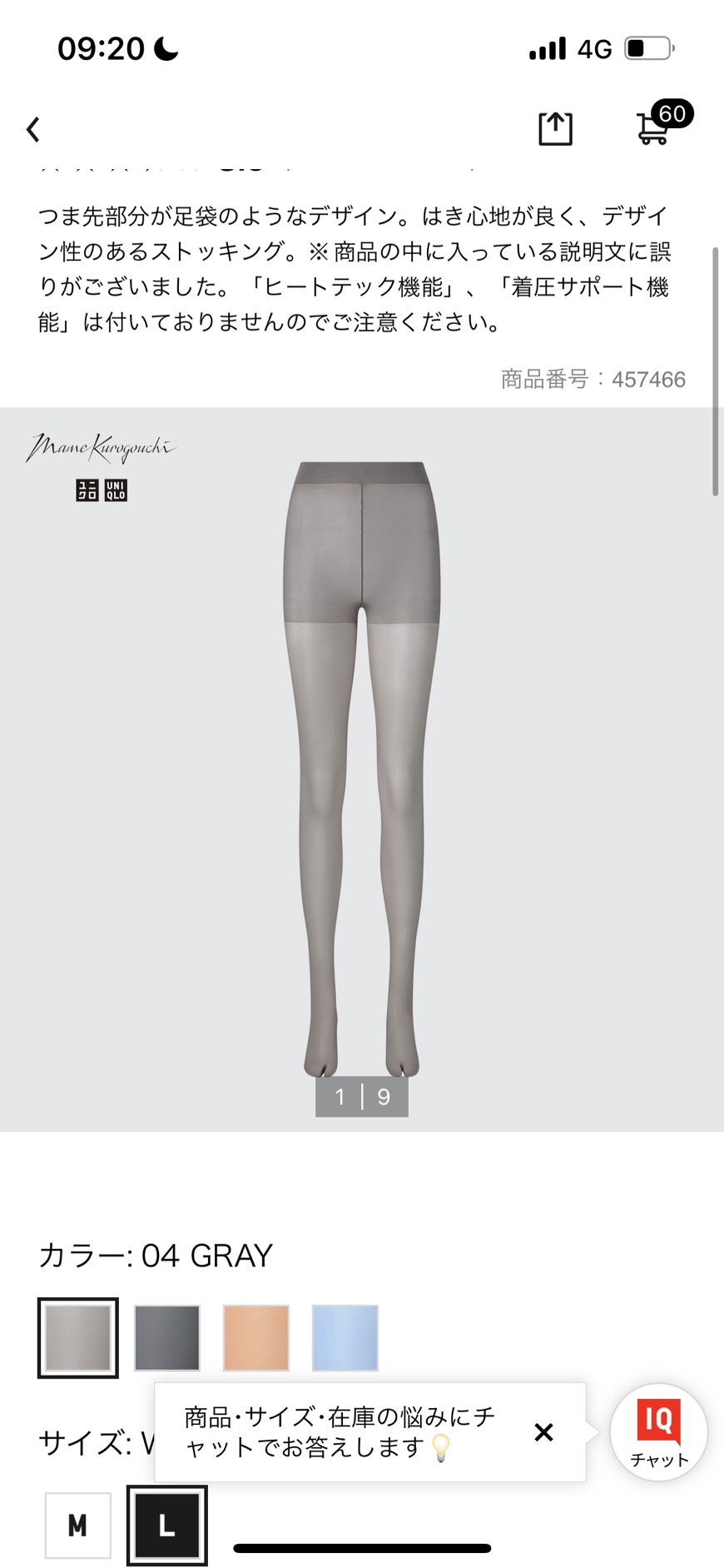Select the light blue color swatch

(345, 1337)
